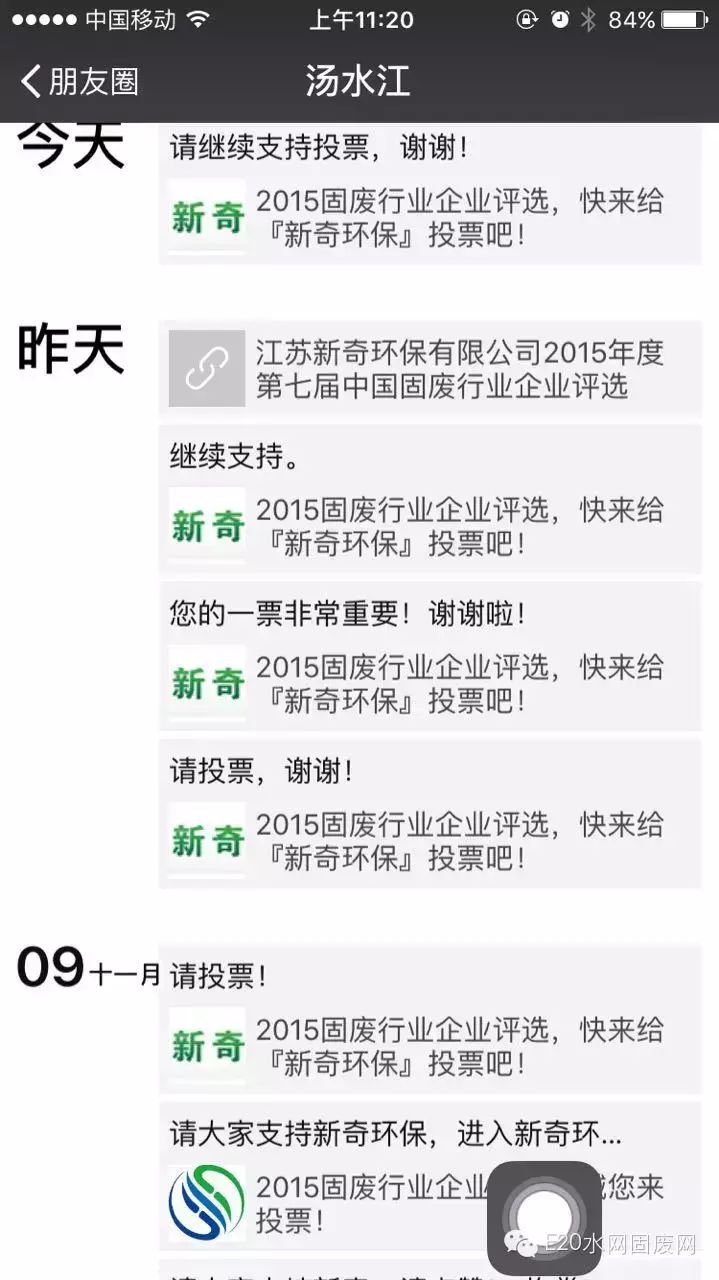Open the 继续支持 voting link card
Viewport: 719px width, 1280px height.
pyautogui.click(x=430, y=526)
